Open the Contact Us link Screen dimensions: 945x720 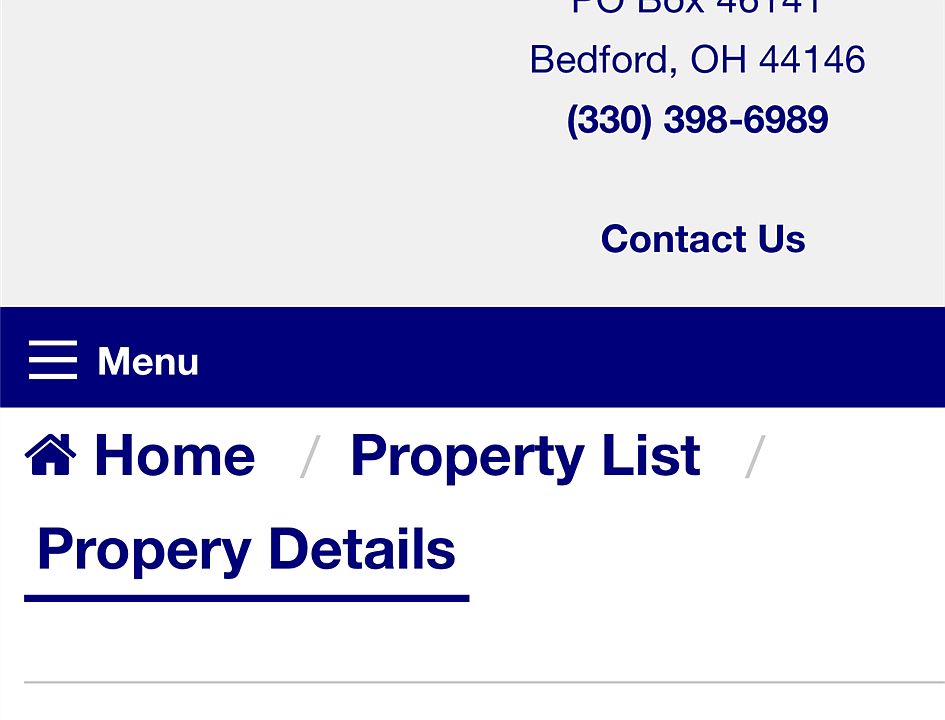[x=702, y=239]
